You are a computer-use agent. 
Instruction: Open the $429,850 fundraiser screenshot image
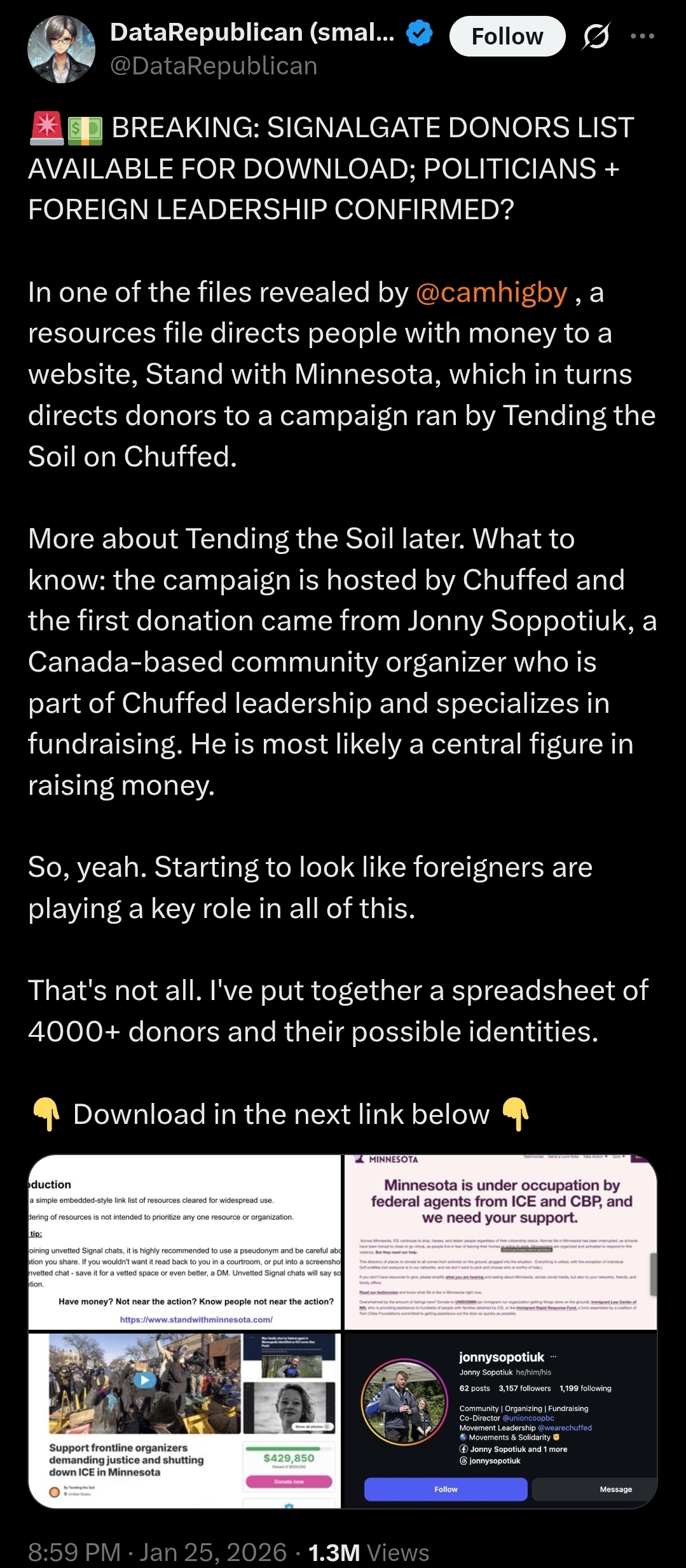click(x=185, y=1421)
